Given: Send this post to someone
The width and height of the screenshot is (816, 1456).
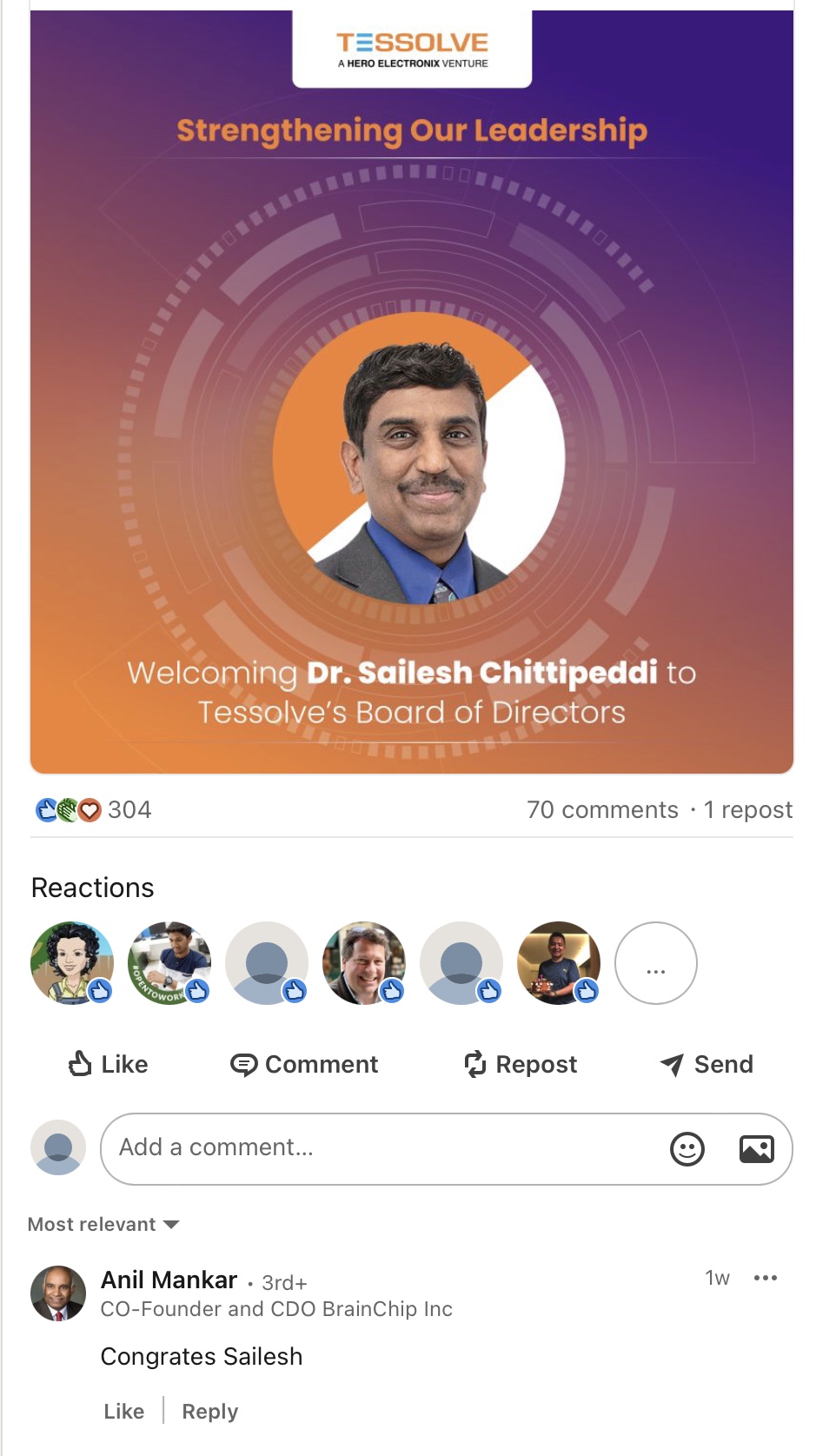Looking at the screenshot, I should 707,1064.
